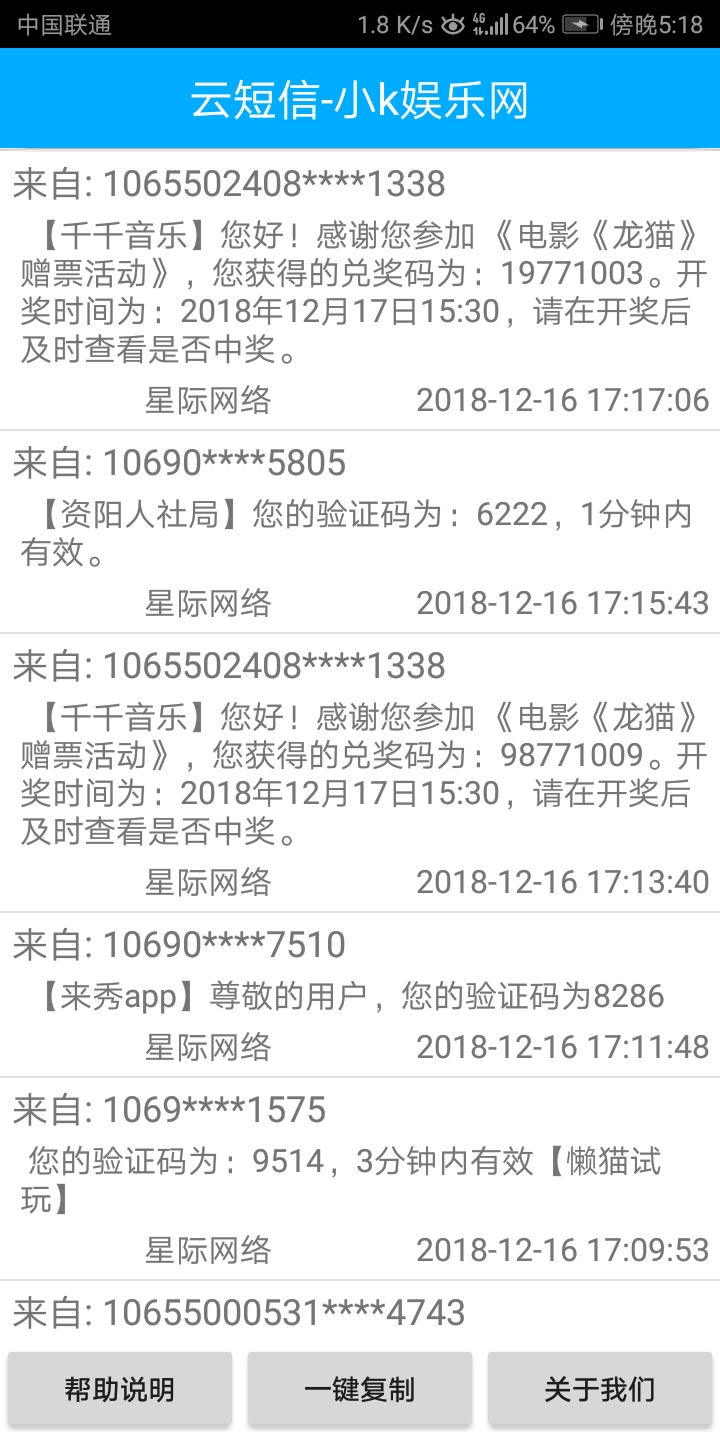The width and height of the screenshot is (720, 1440).
Task: Open the 懒猫试玩 verification code 9514 message
Action: pos(360,1179)
